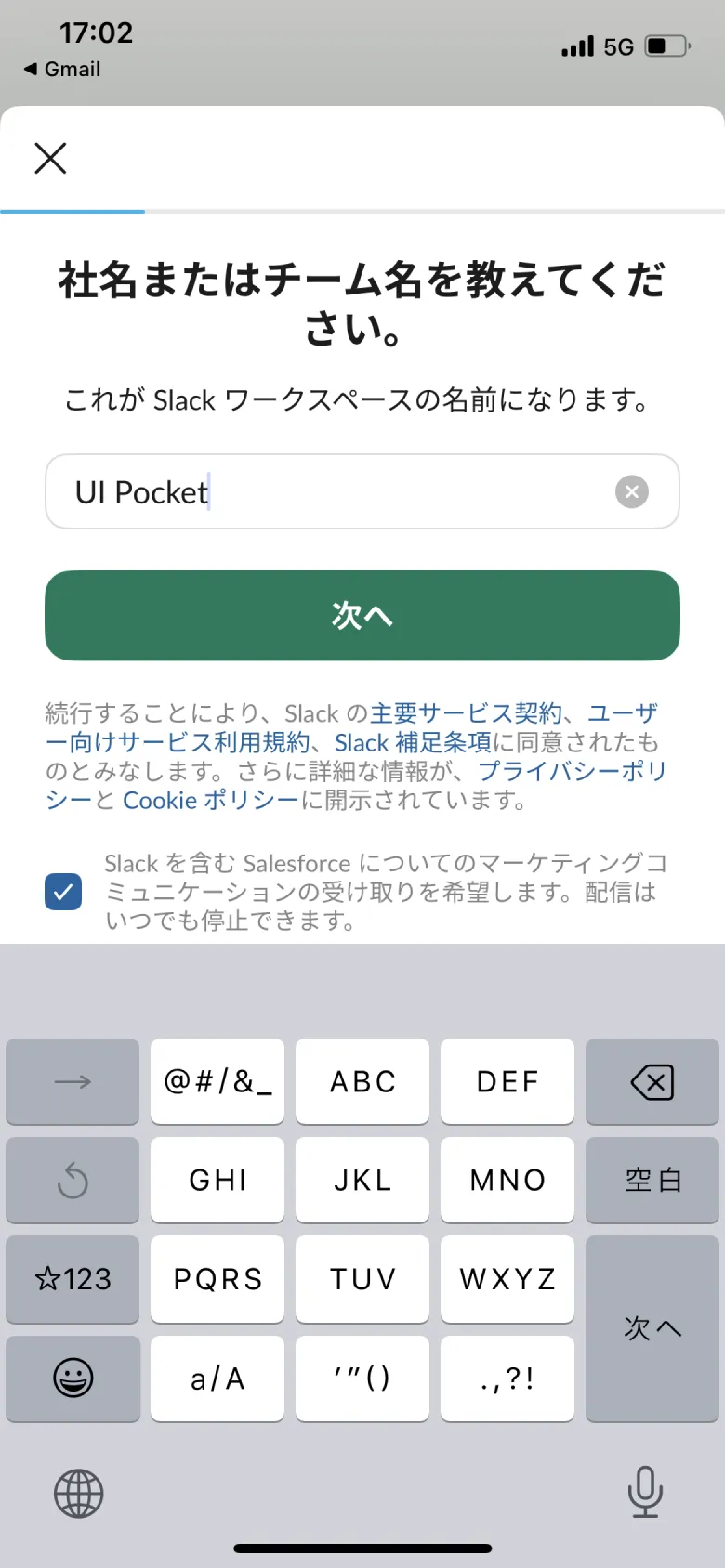Clear the workspace name with the x icon
Screen dimensions: 725x1568
click(631, 491)
